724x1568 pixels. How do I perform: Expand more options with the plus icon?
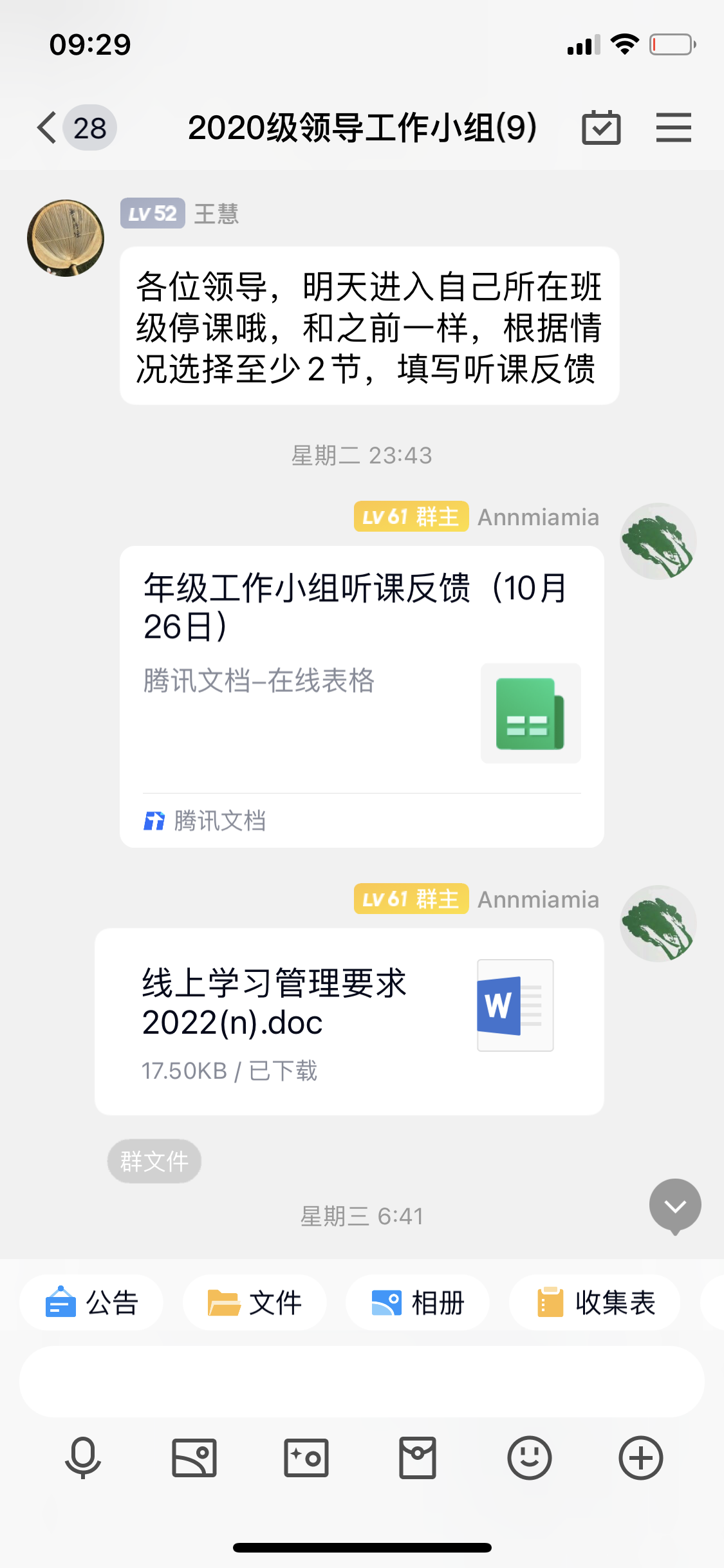[640, 1458]
